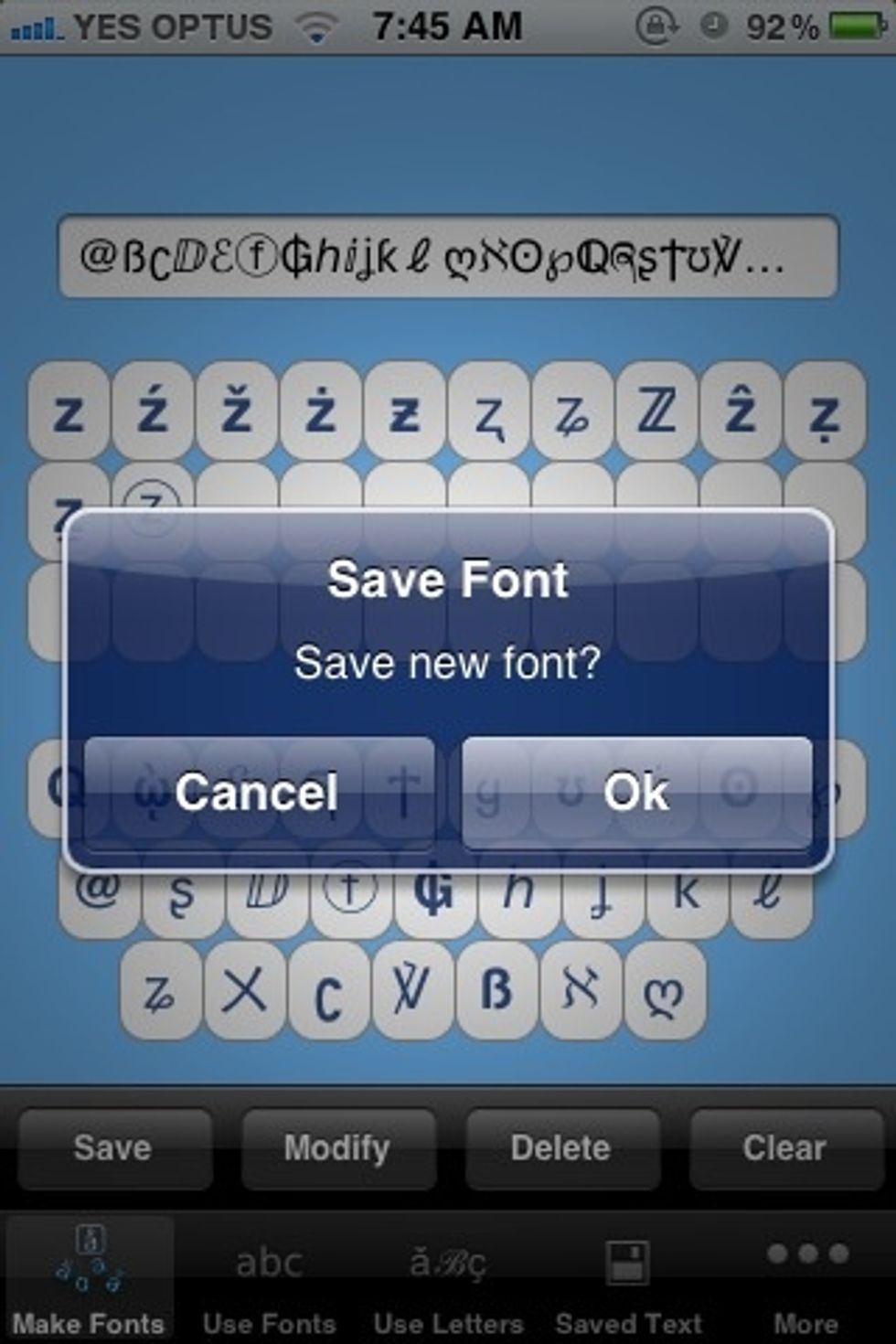896x1344 pixels.
Task: Choose the ž variant with caron
Action: click(x=237, y=411)
